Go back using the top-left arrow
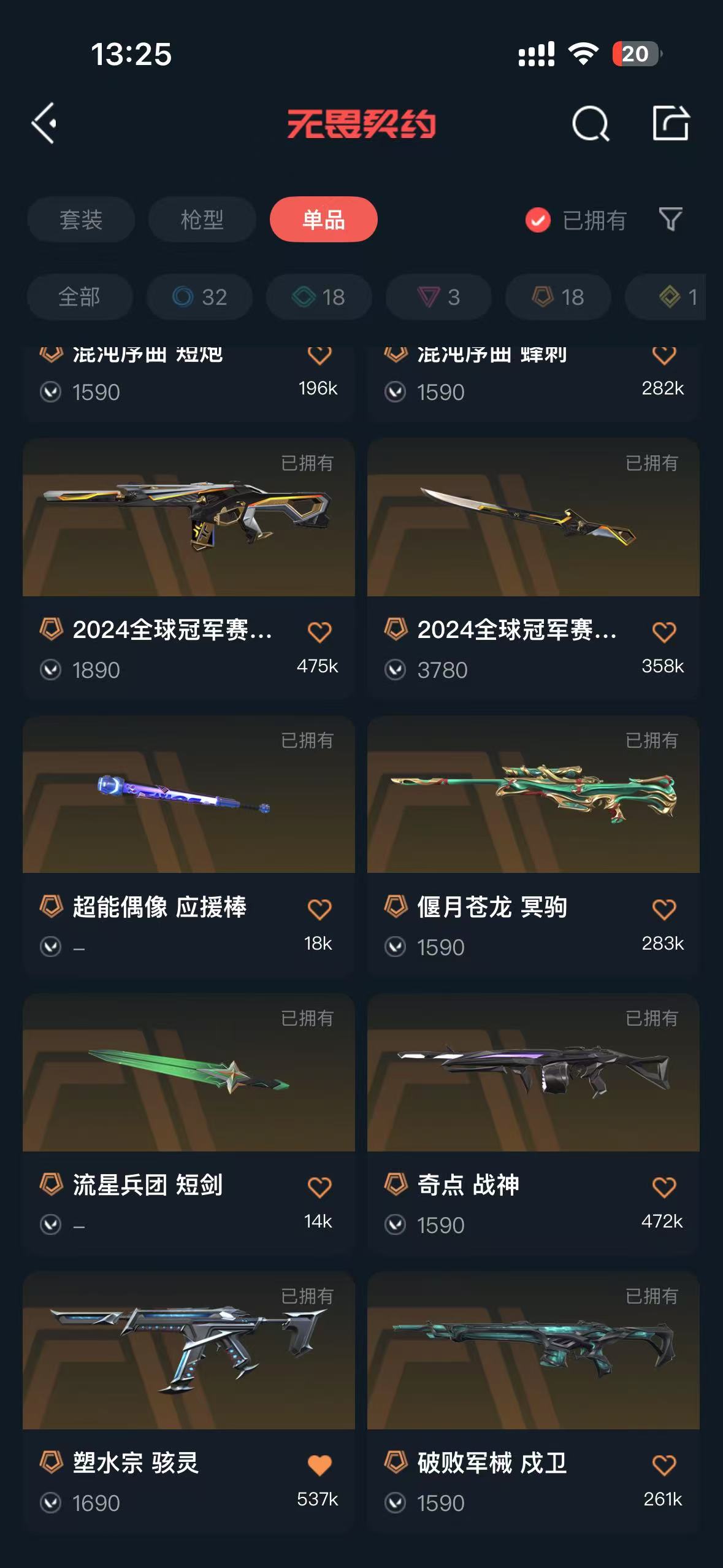Image resolution: width=723 pixels, height=1568 pixels. 44,123
